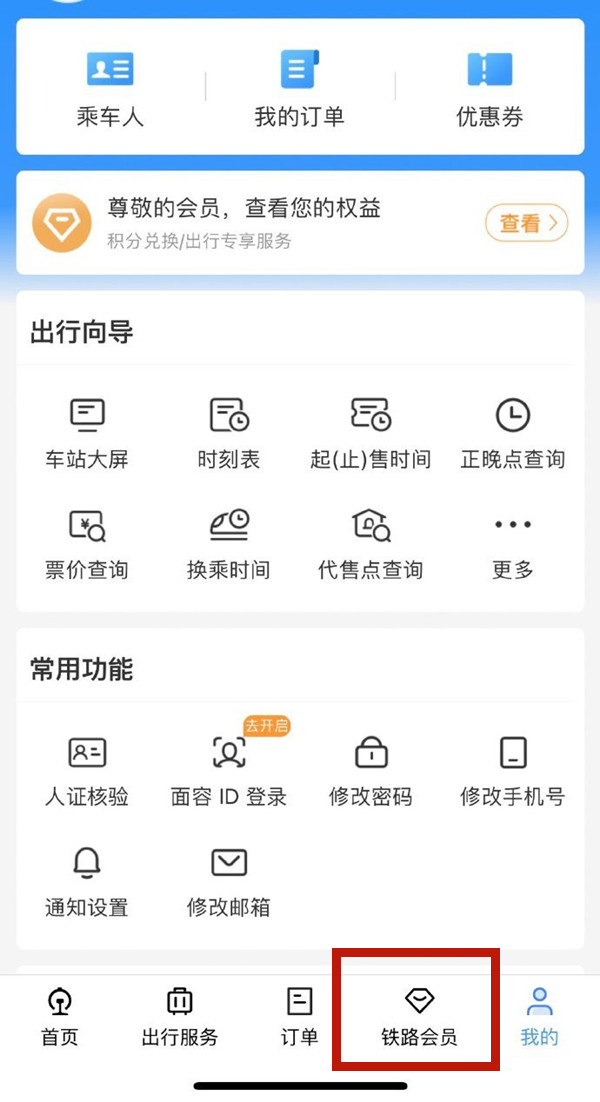
Task: Open 时刻表 timetable
Action: (x=229, y=434)
